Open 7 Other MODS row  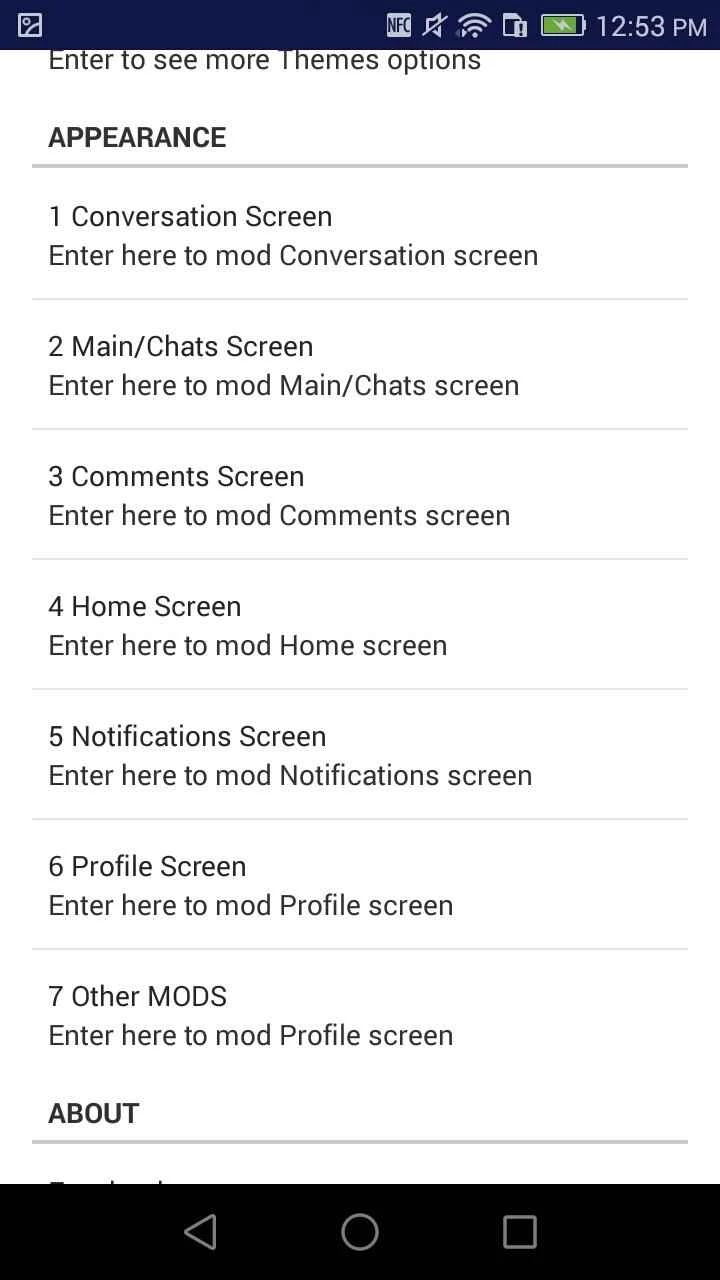pos(360,1015)
